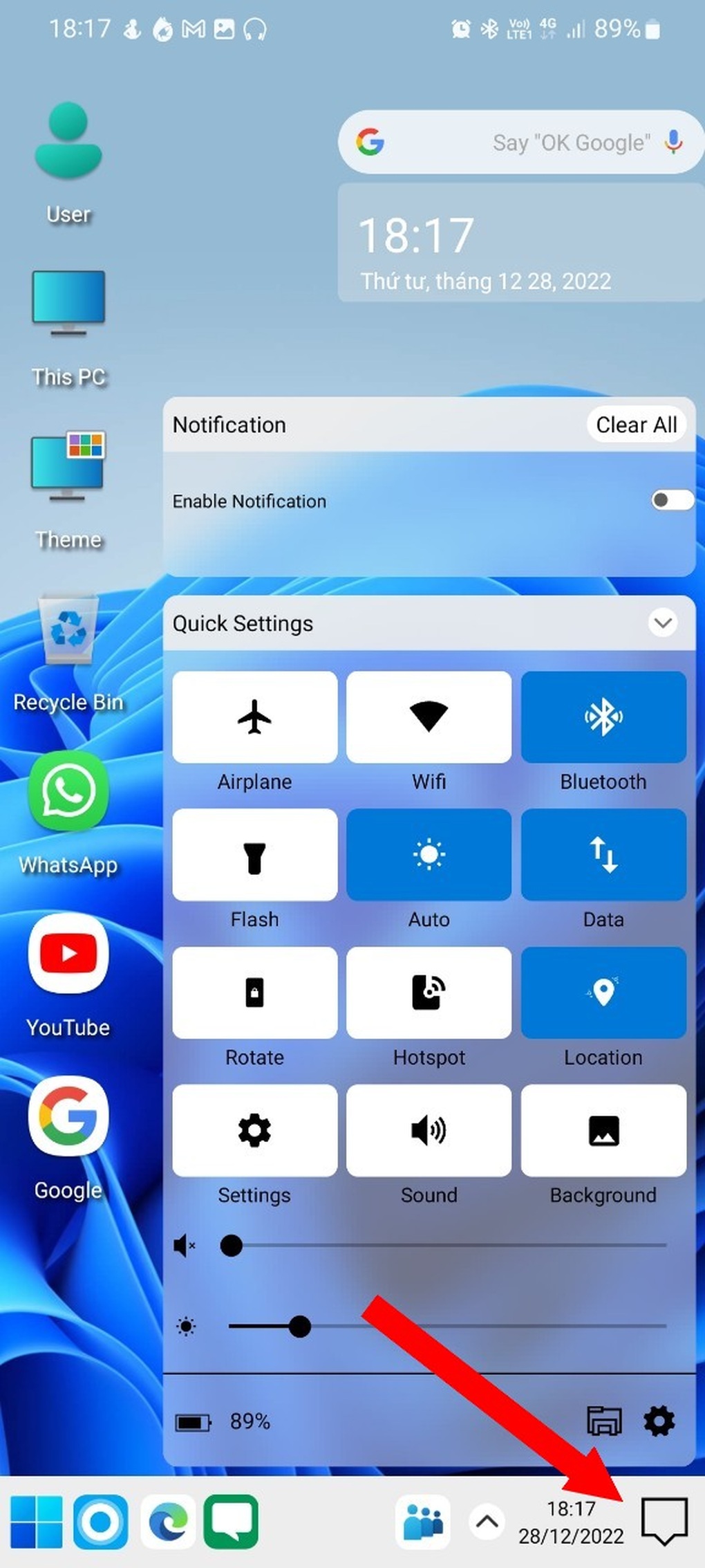
Task: Open the Background tile
Action: tap(603, 1130)
